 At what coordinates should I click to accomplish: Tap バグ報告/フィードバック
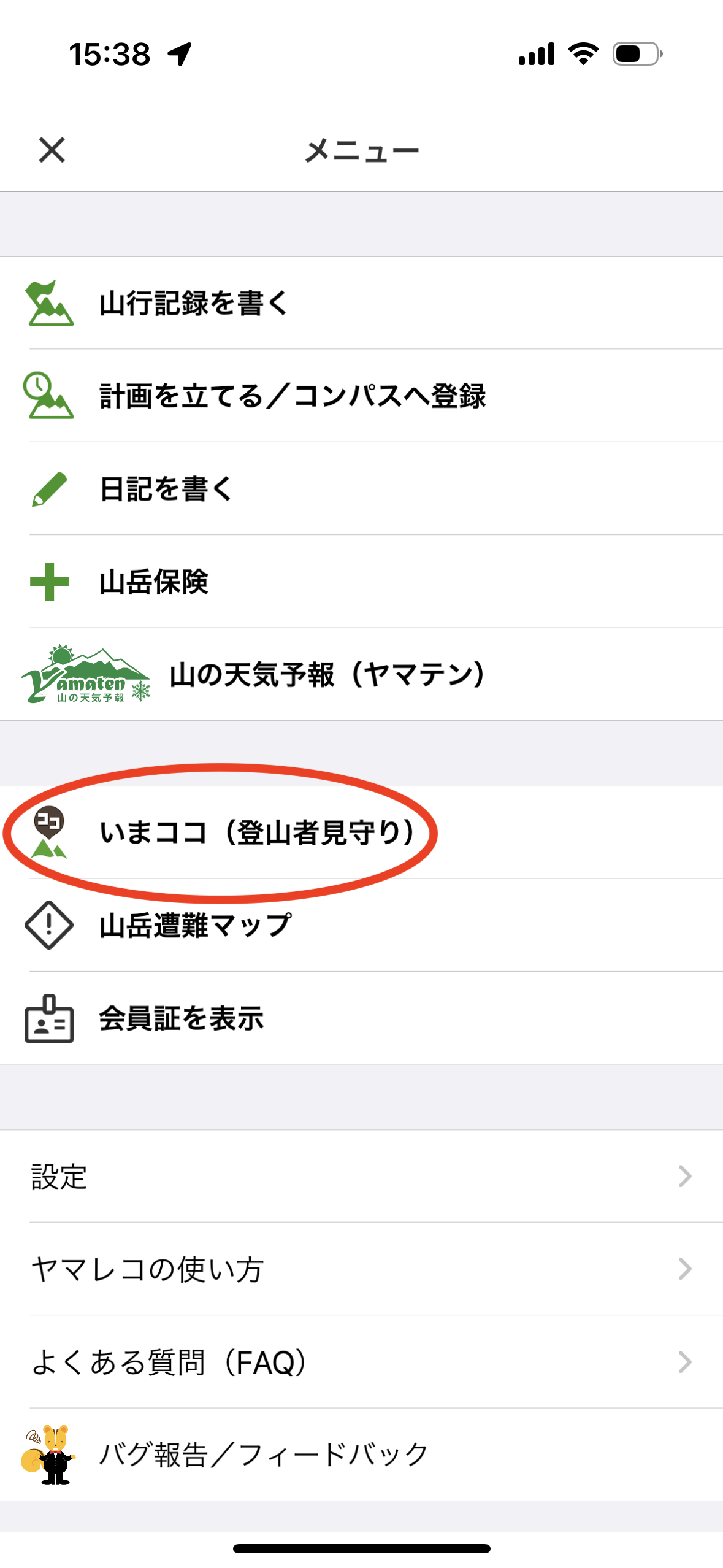click(361, 1455)
